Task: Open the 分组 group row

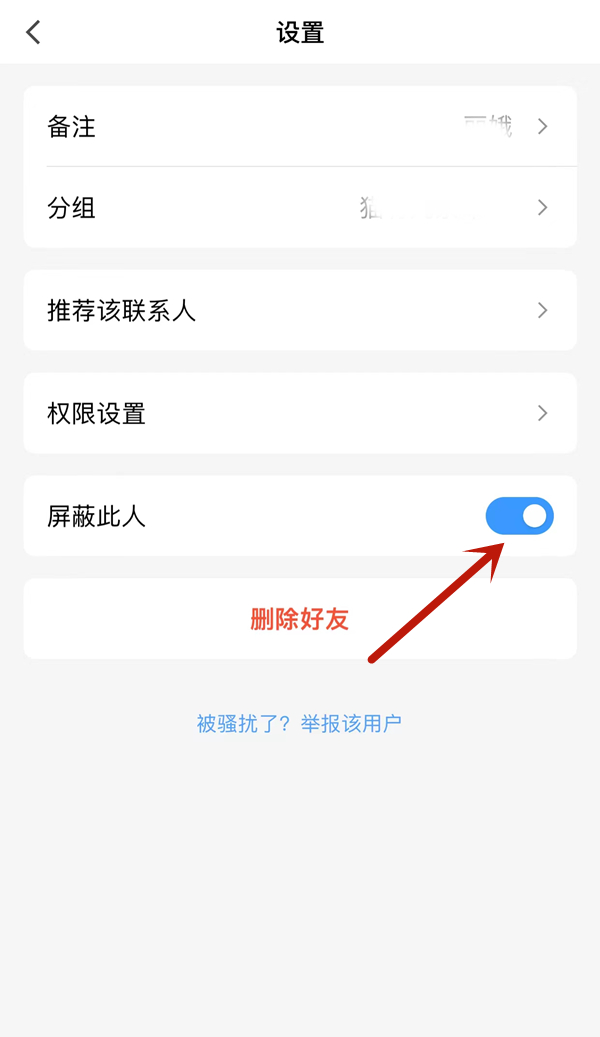Action: pyautogui.click(x=300, y=207)
